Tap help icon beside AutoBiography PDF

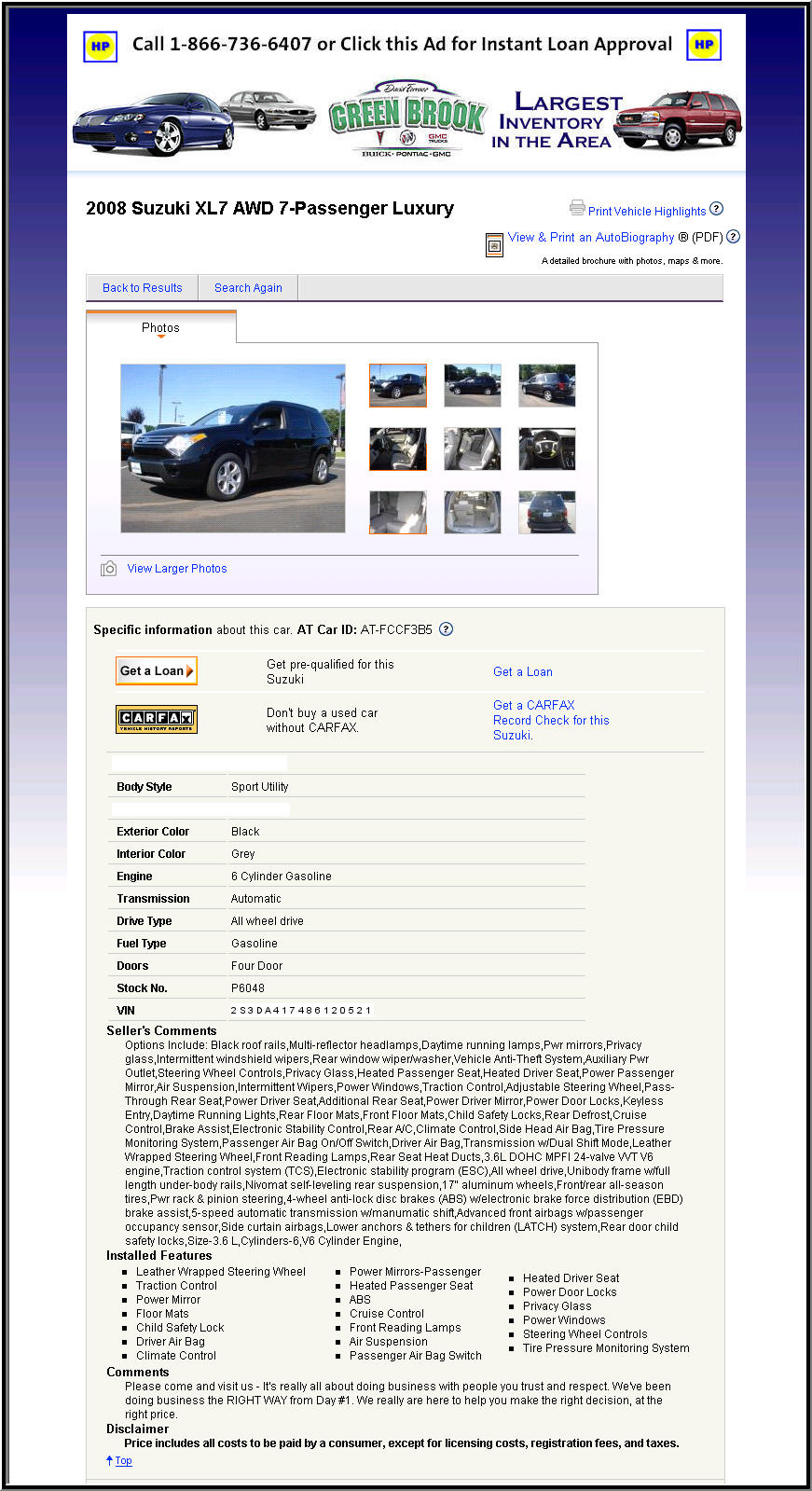coord(733,237)
